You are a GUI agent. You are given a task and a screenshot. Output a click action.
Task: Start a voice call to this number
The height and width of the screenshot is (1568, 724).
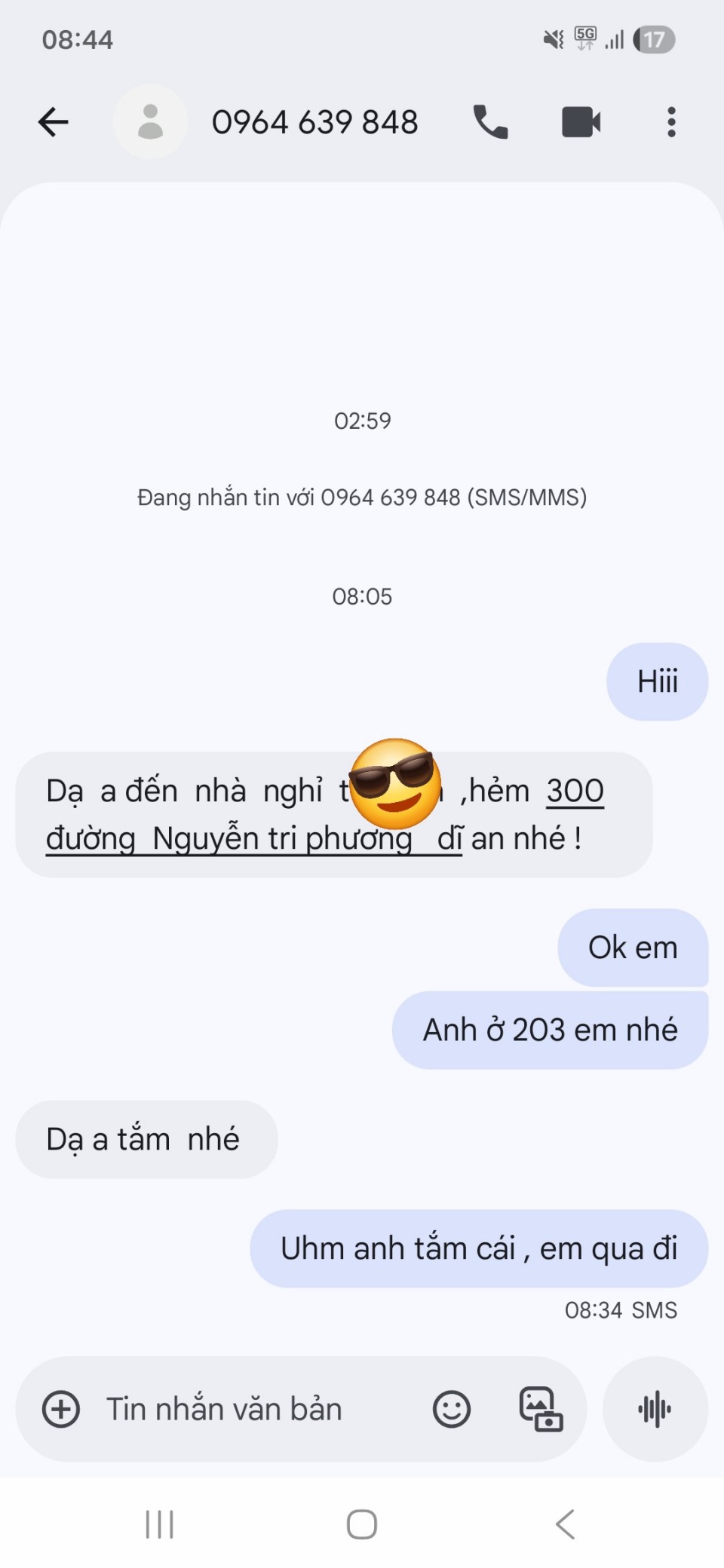click(490, 122)
